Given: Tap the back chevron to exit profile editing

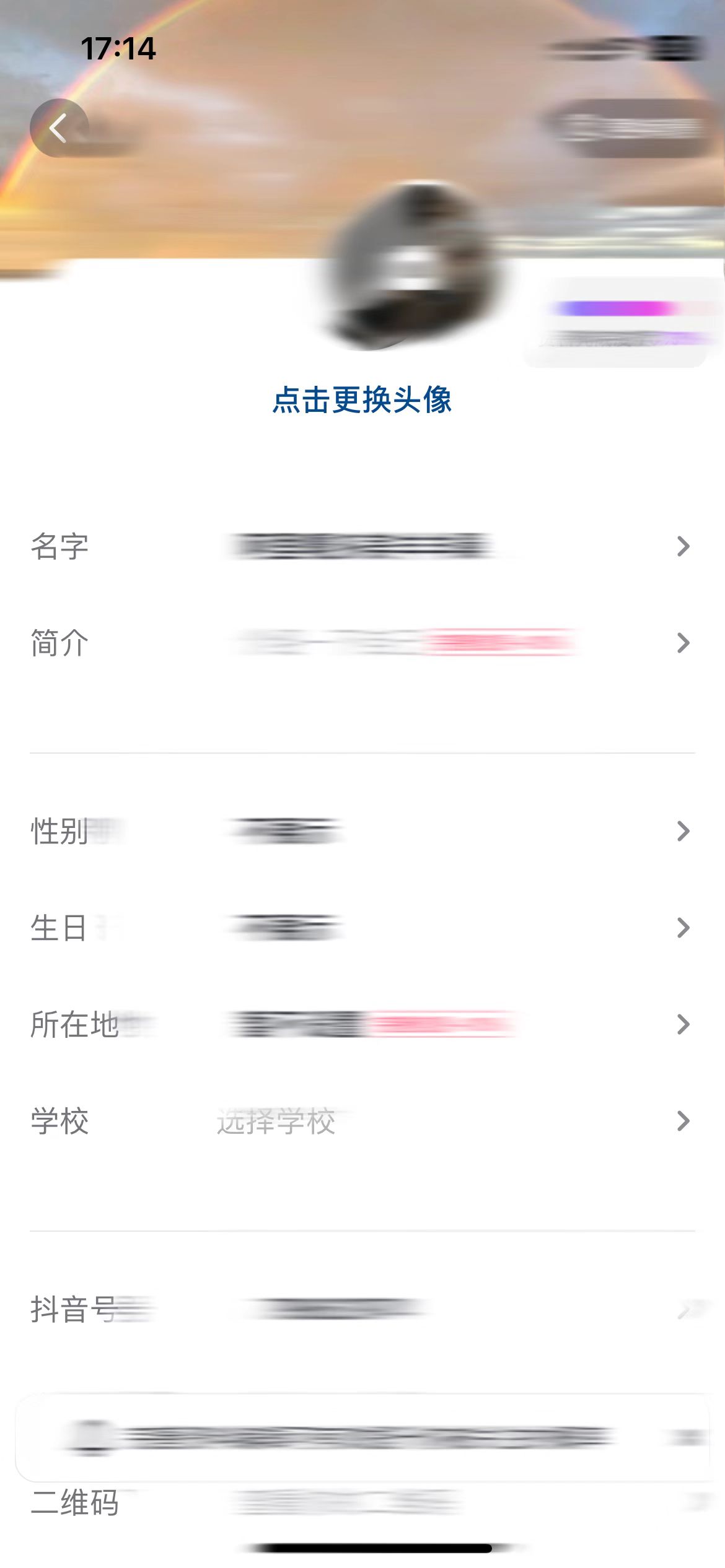Looking at the screenshot, I should (59, 127).
